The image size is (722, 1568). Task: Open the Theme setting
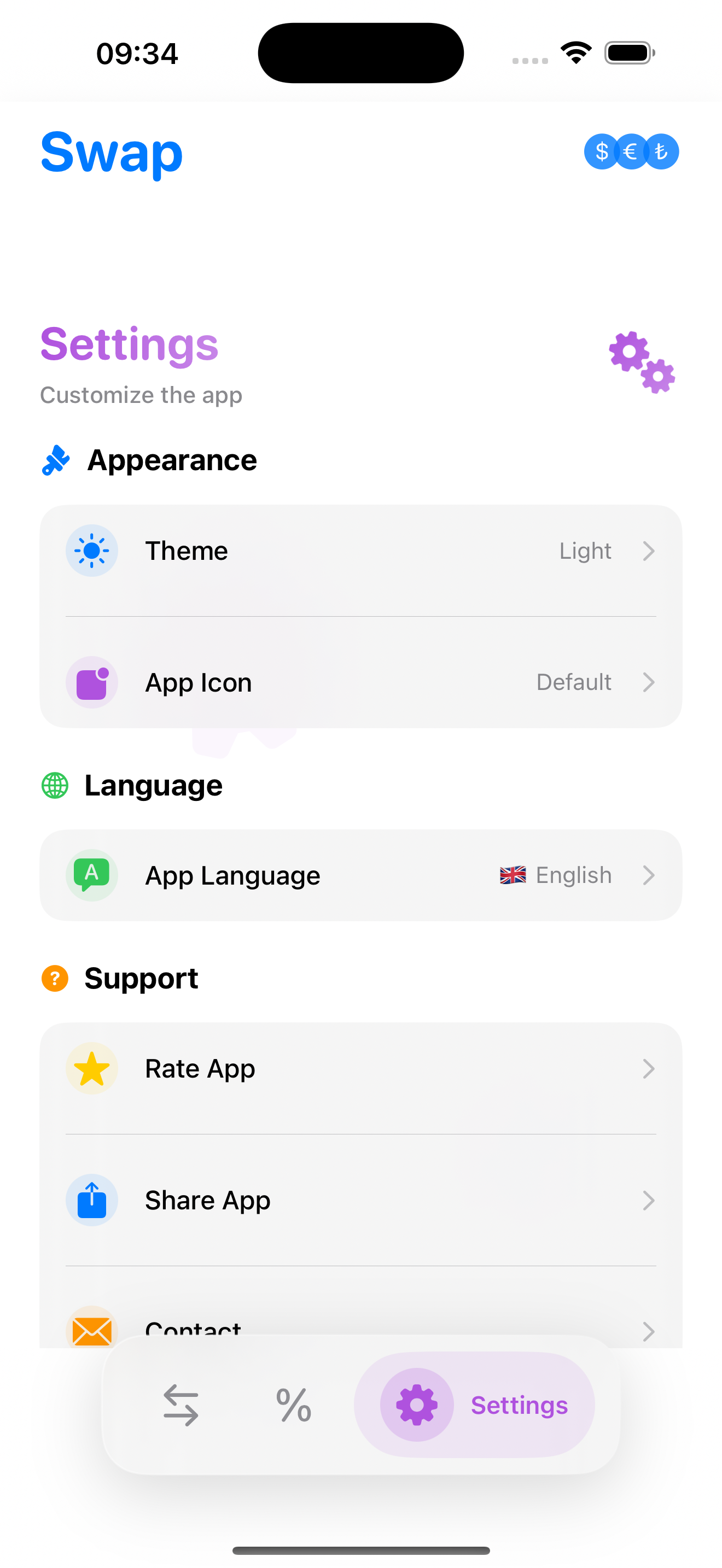(360, 551)
